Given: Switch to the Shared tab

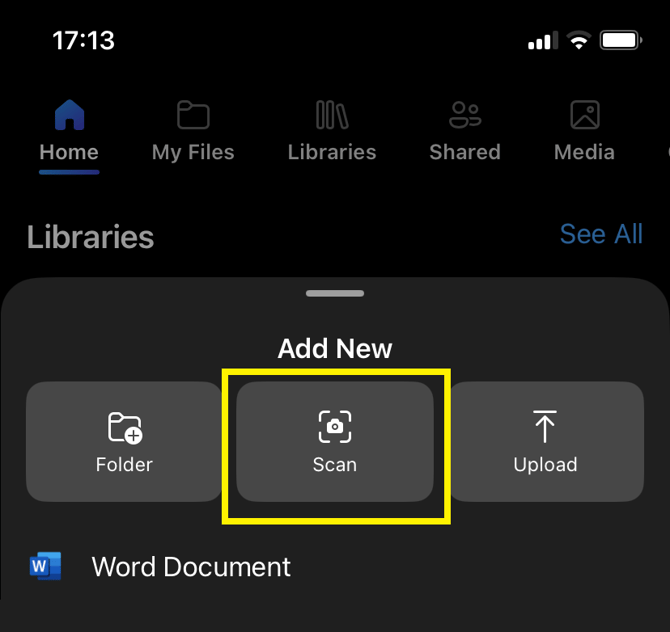Looking at the screenshot, I should [x=465, y=131].
